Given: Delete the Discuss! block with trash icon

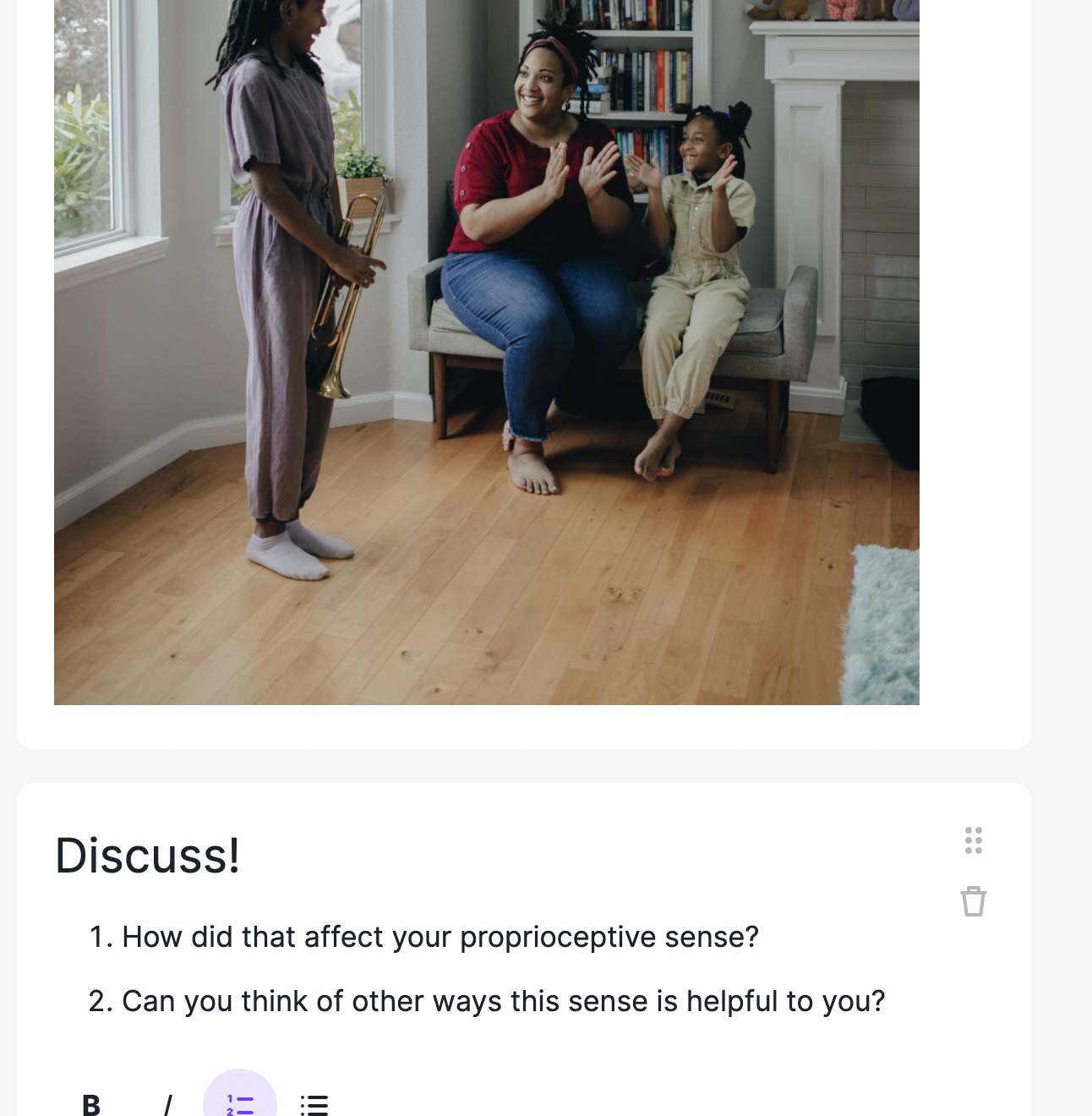Looking at the screenshot, I should pos(973,901).
